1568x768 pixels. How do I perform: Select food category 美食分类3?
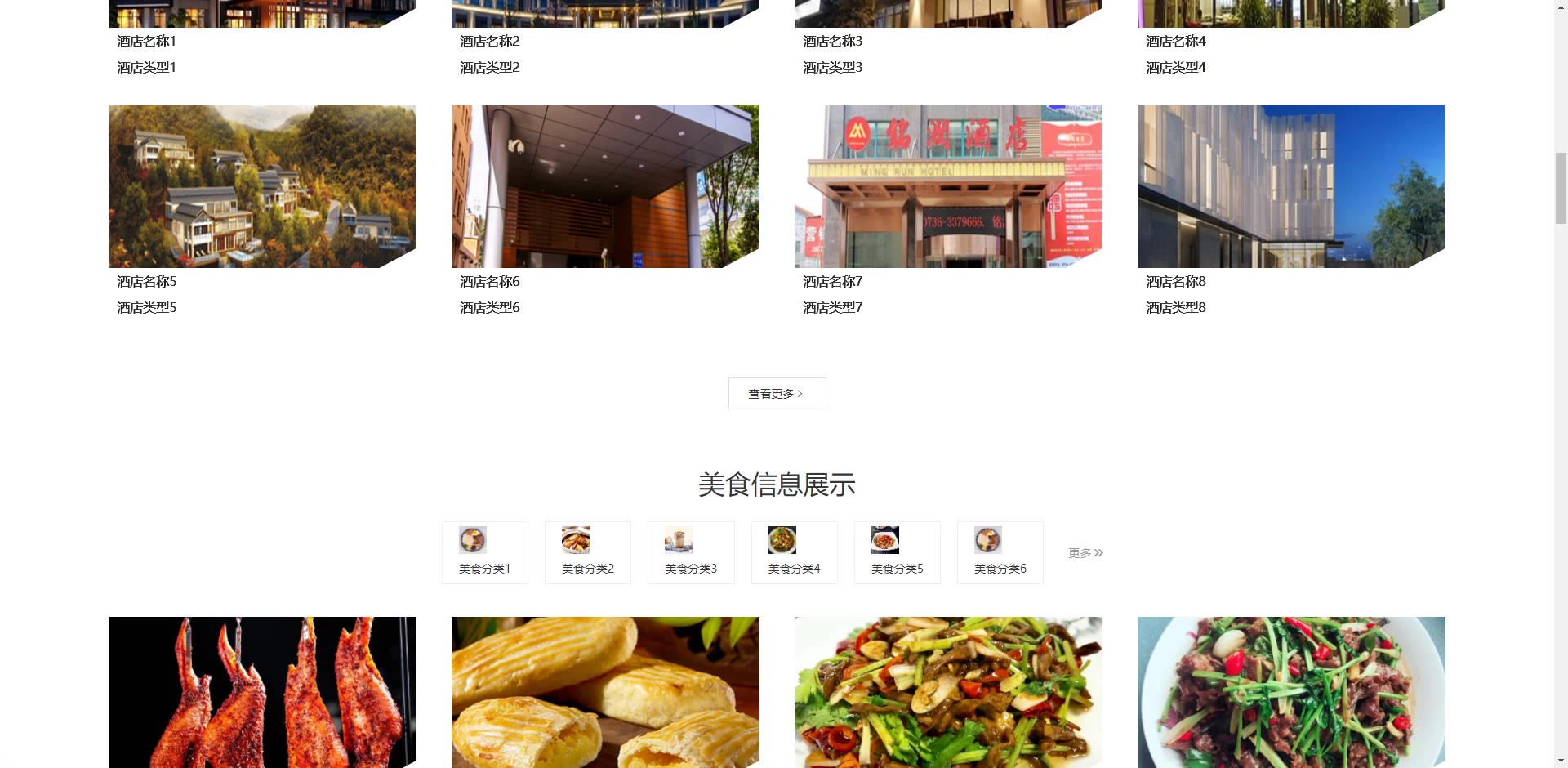click(x=691, y=552)
